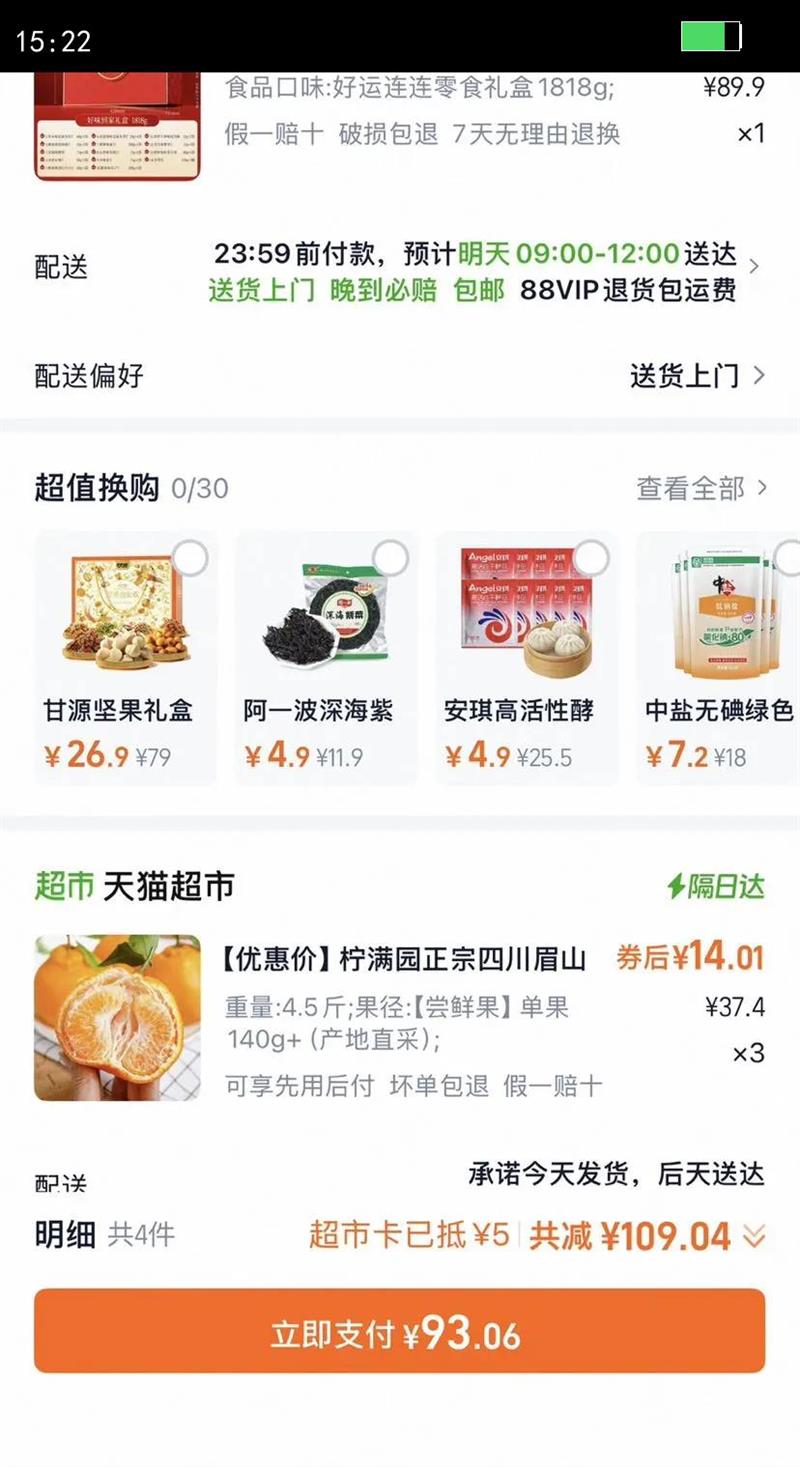Screen dimensions: 800x1467
Task: Select the 甘源坚果礼盒 add-on checkbox
Action: [190, 558]
